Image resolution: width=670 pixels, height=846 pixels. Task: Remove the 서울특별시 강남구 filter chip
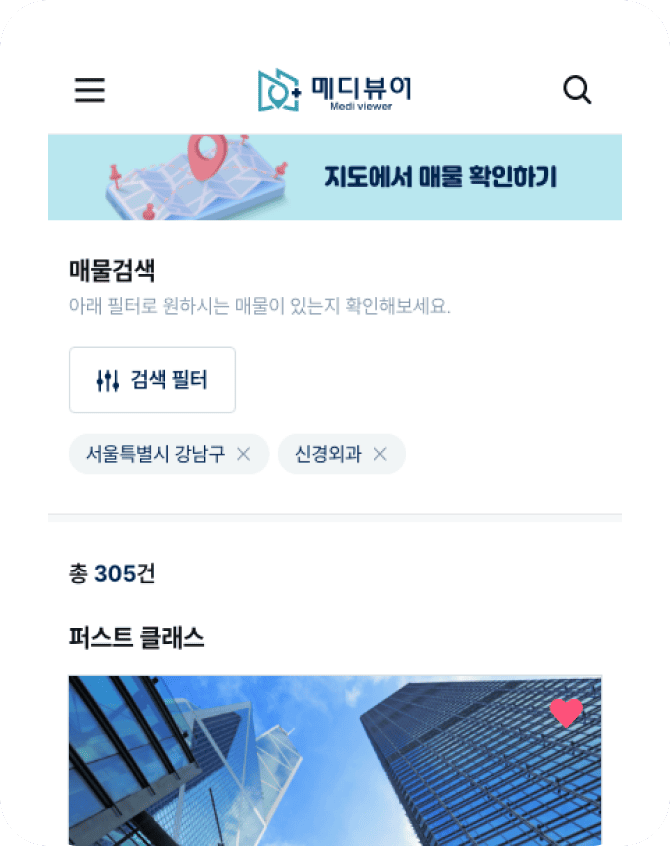(x=243, y=454)
